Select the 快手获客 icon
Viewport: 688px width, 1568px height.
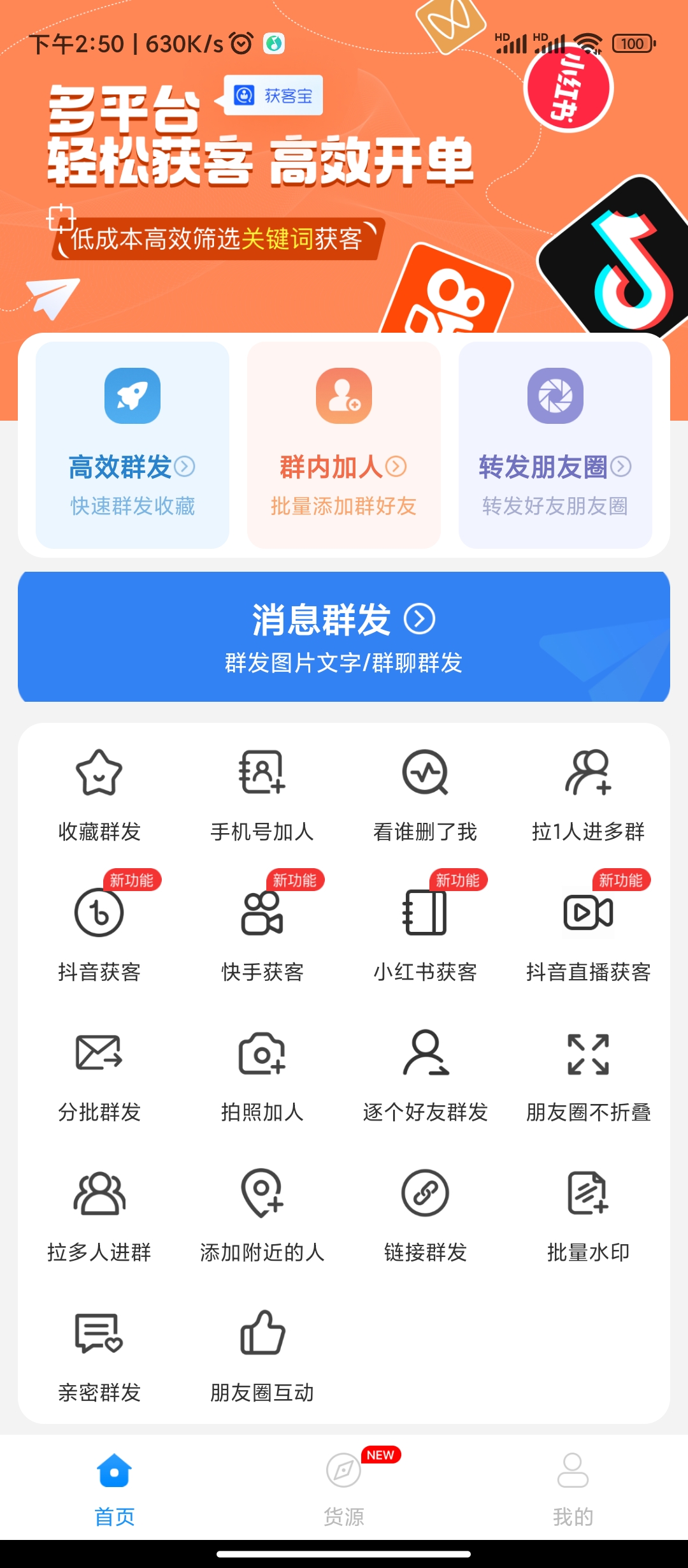pos(262,911)
